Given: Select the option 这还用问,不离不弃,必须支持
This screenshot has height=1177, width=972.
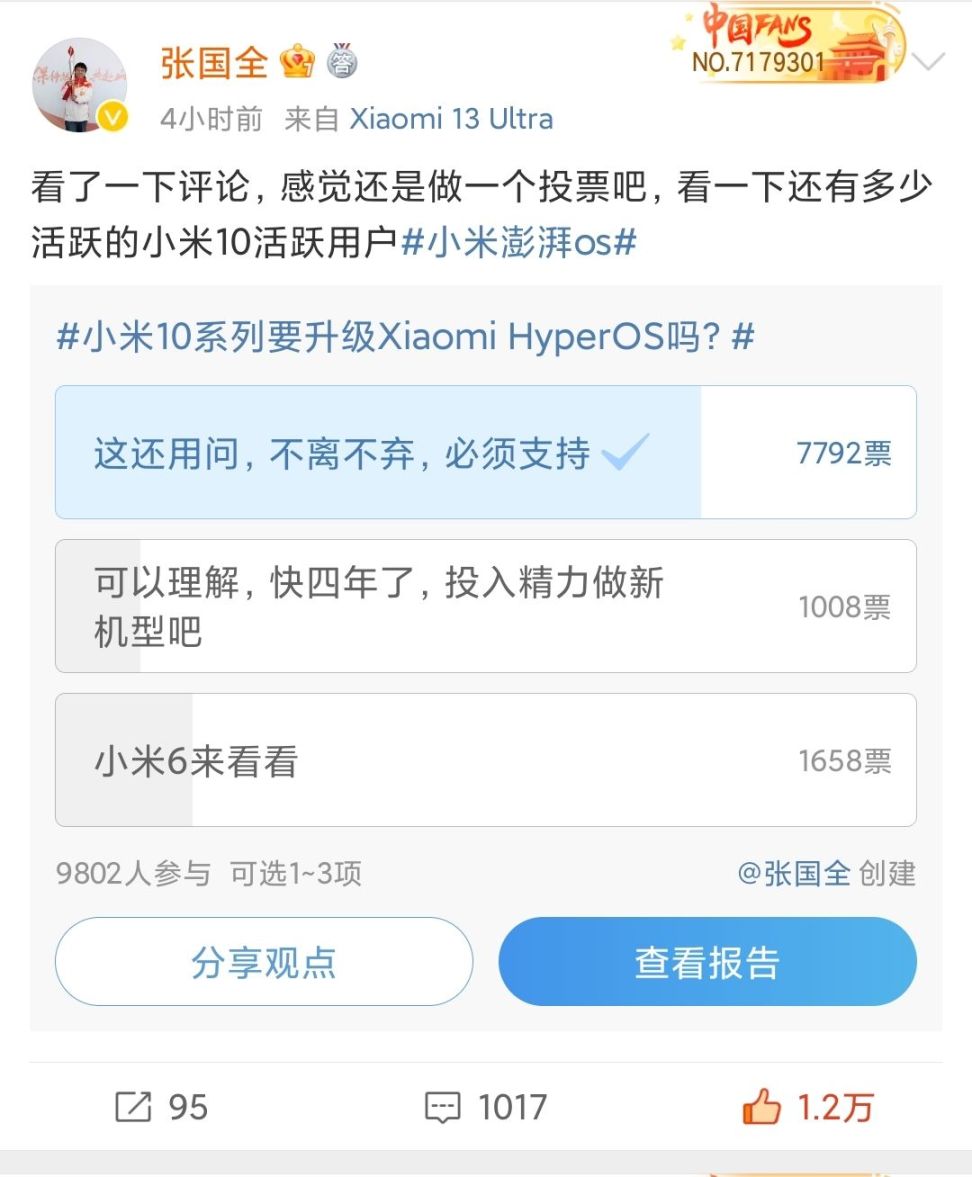Looking at the screenshot, I should point(485,452).
